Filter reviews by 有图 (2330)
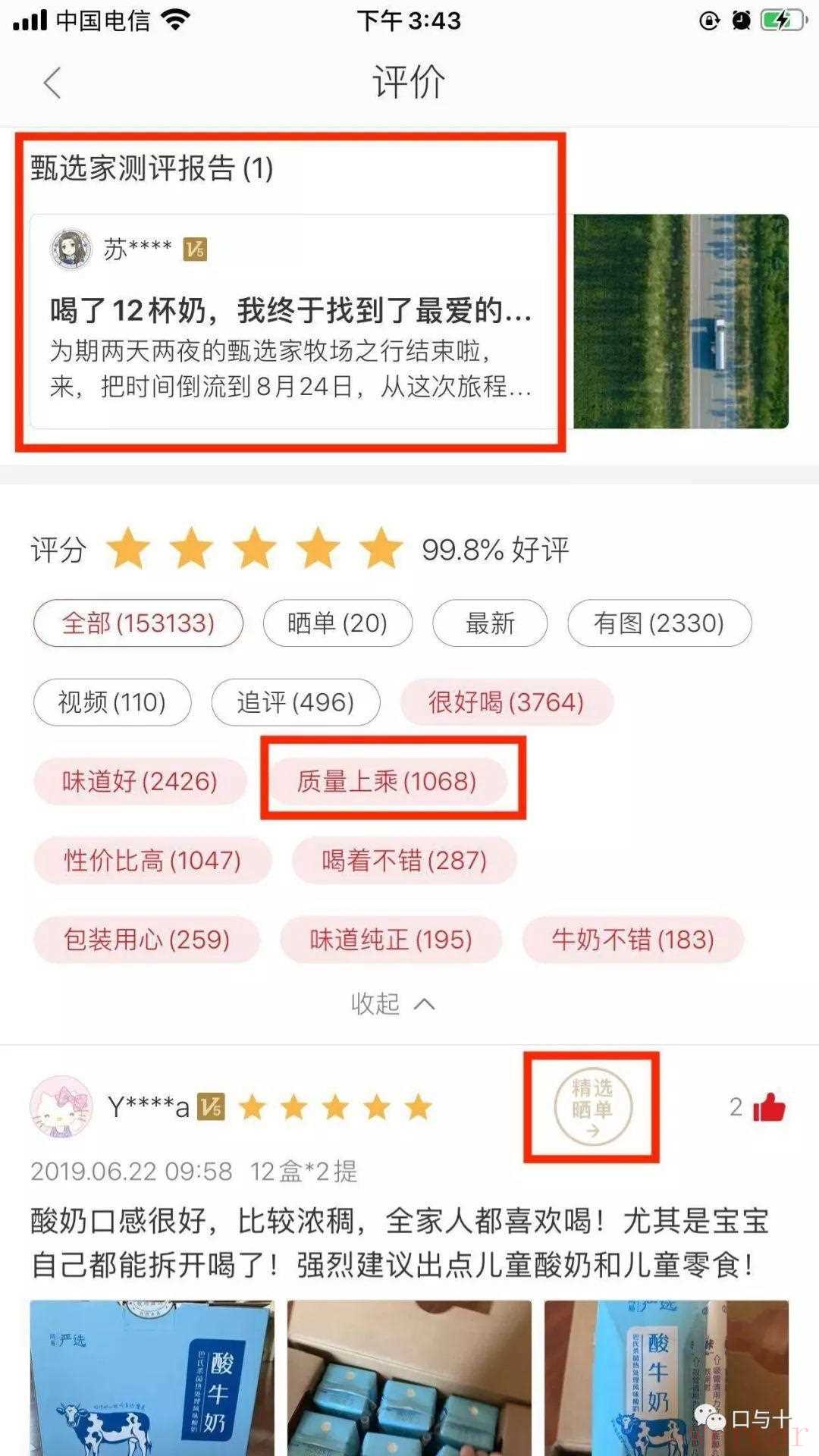 (659, 623)
